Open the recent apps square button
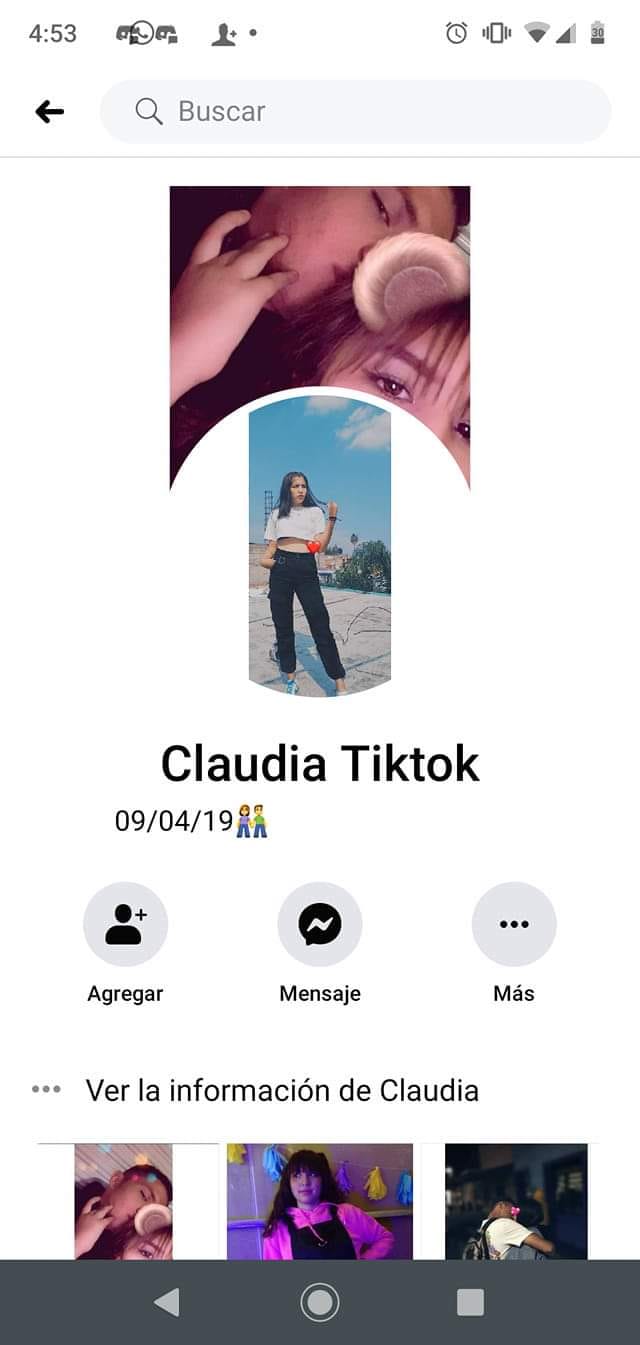The width and height of the screenshot is (640, 1345). [470, 1302]
